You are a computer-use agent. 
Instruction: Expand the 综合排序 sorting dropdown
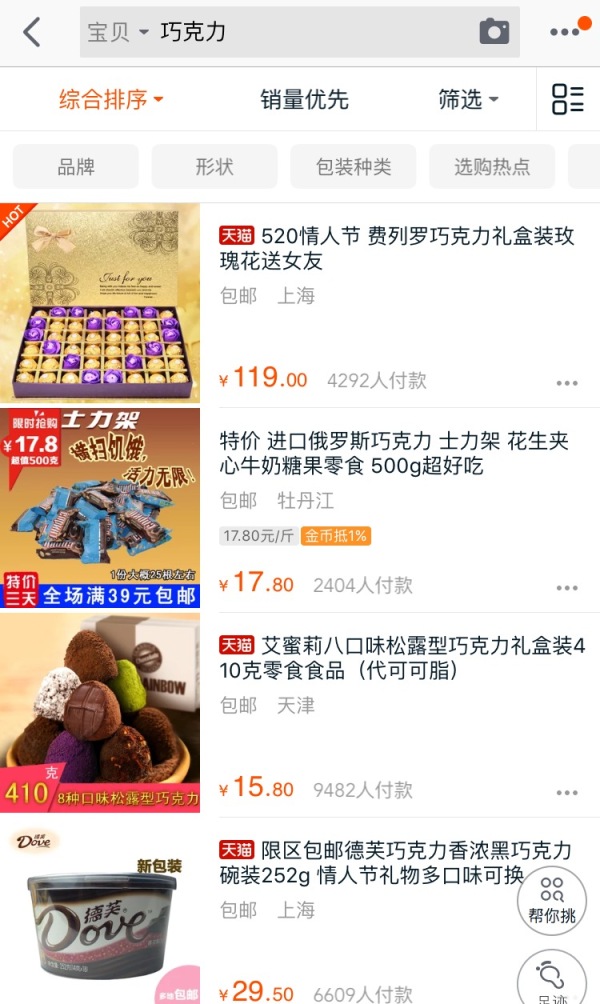coord(111,99)
